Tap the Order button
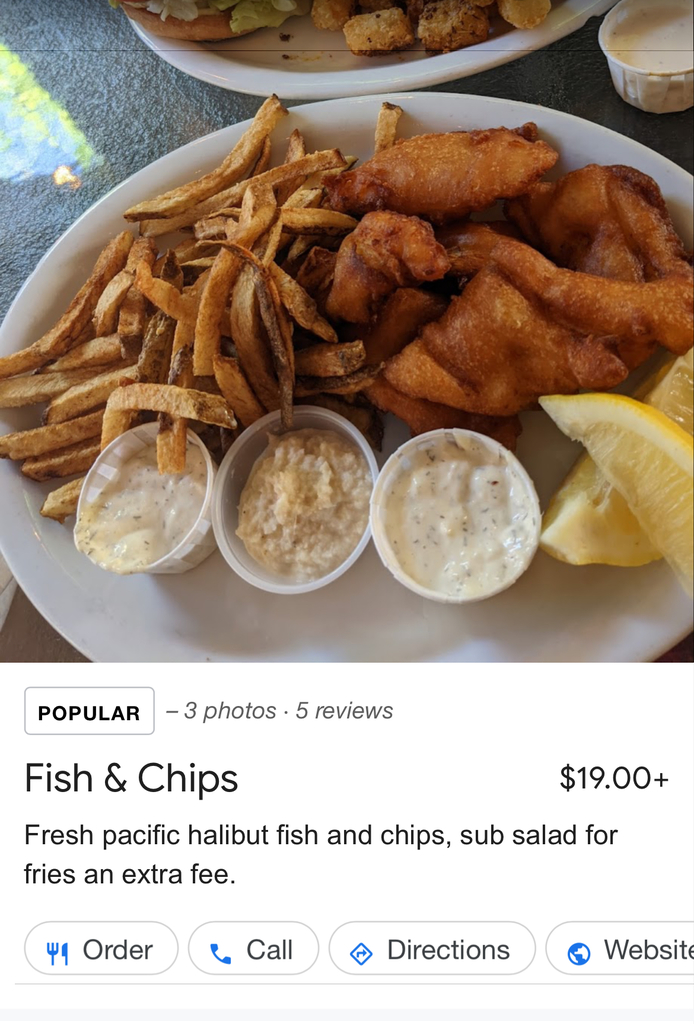 (x=101, y=949)
